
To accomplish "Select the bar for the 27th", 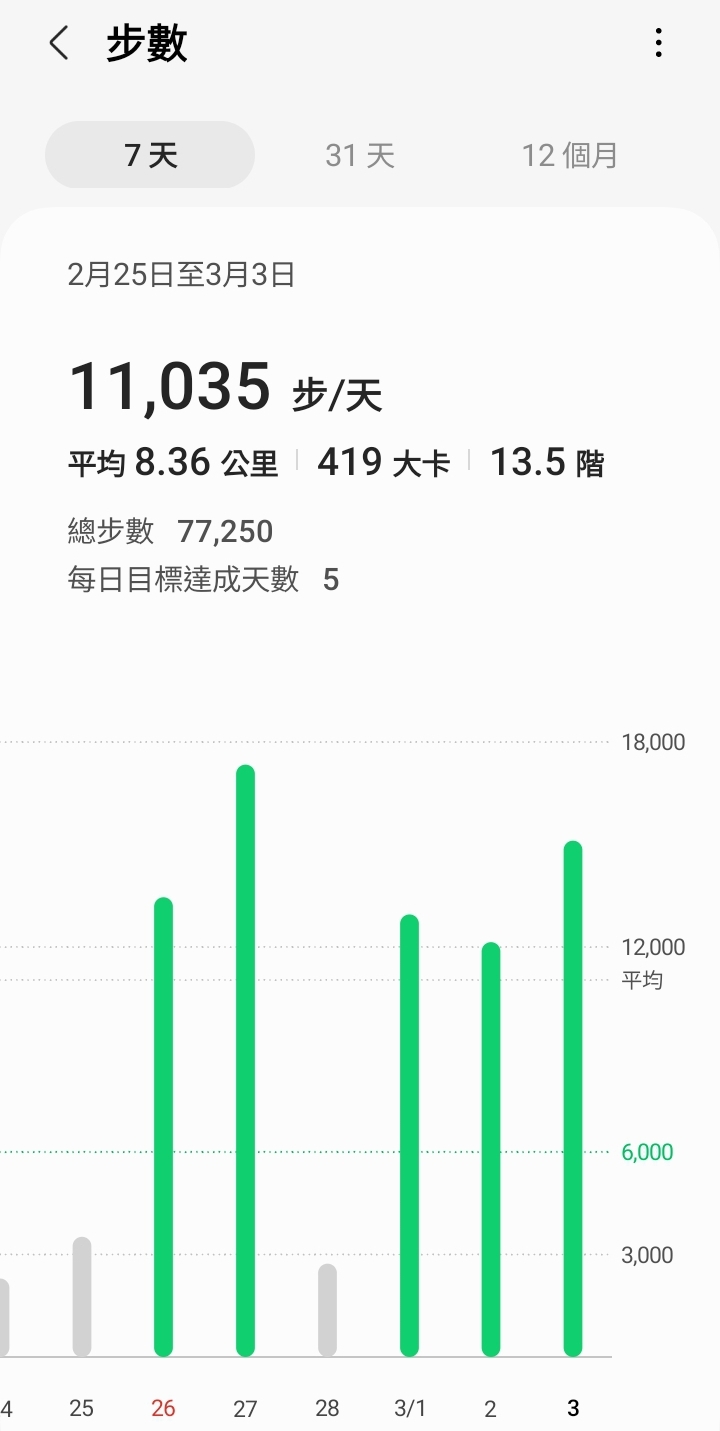I will 245,1061.
